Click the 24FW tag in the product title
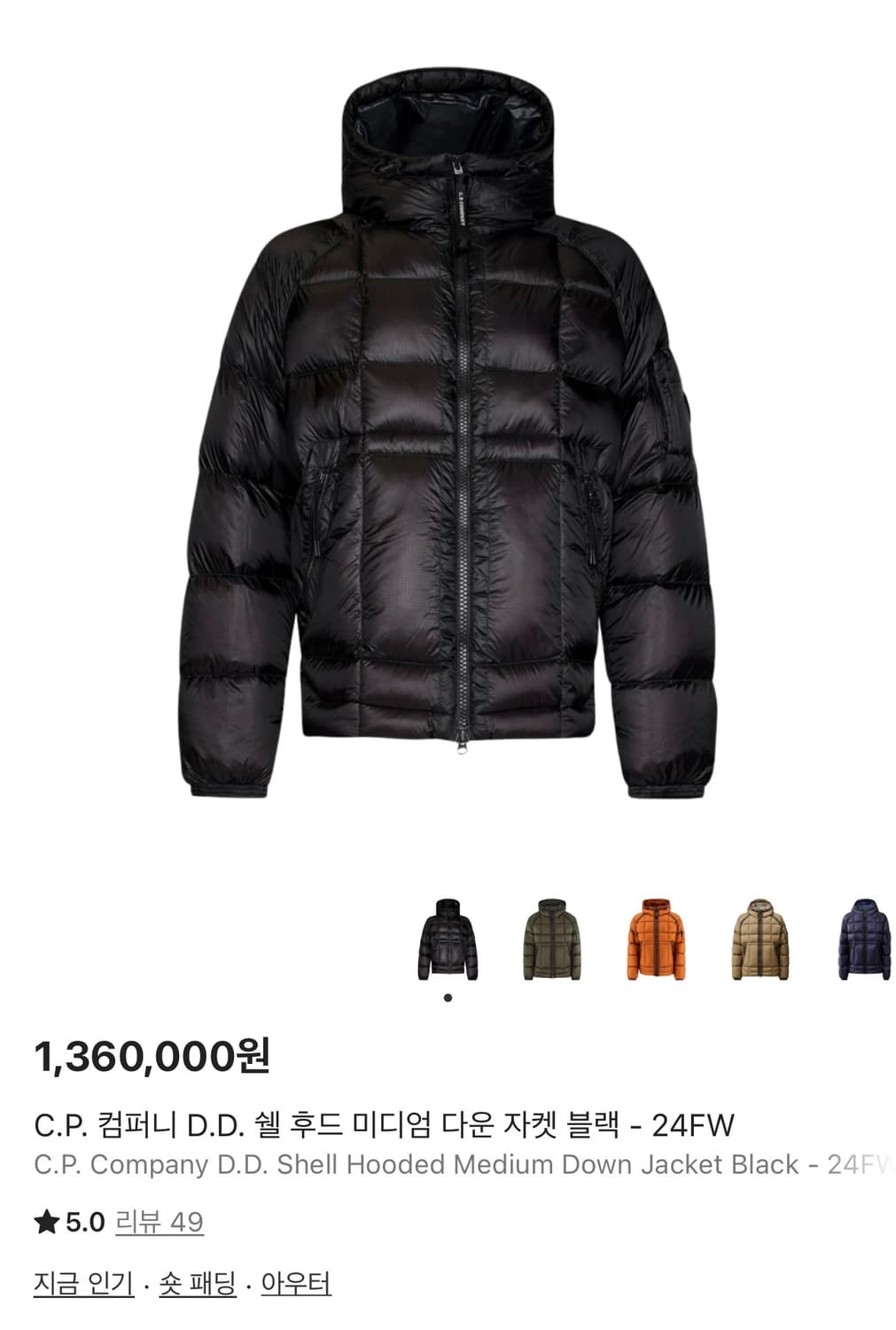 (696, 1123)
